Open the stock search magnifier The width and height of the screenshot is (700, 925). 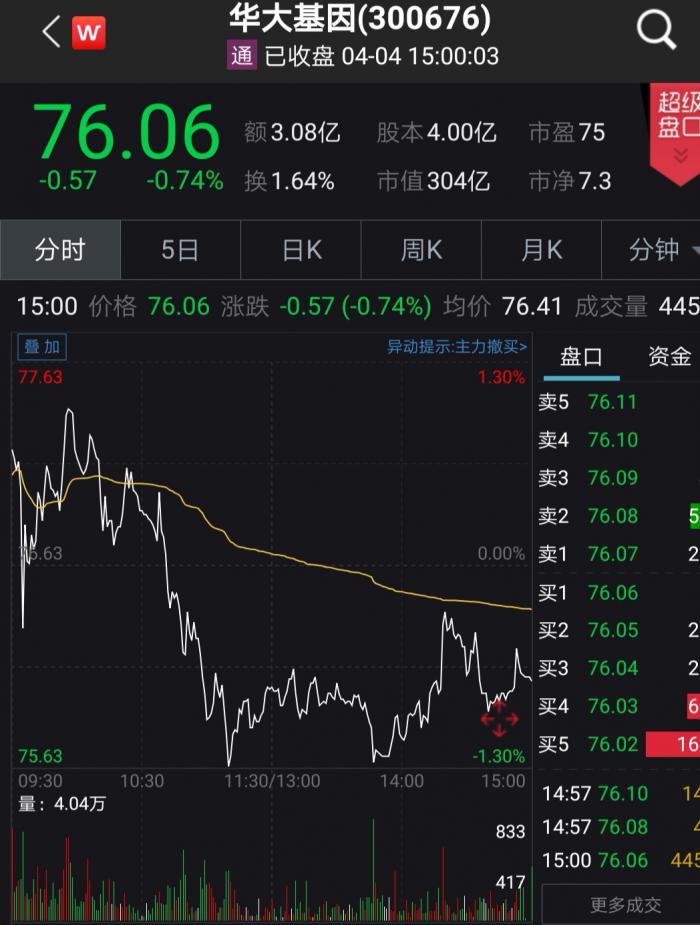coord(656,32)
